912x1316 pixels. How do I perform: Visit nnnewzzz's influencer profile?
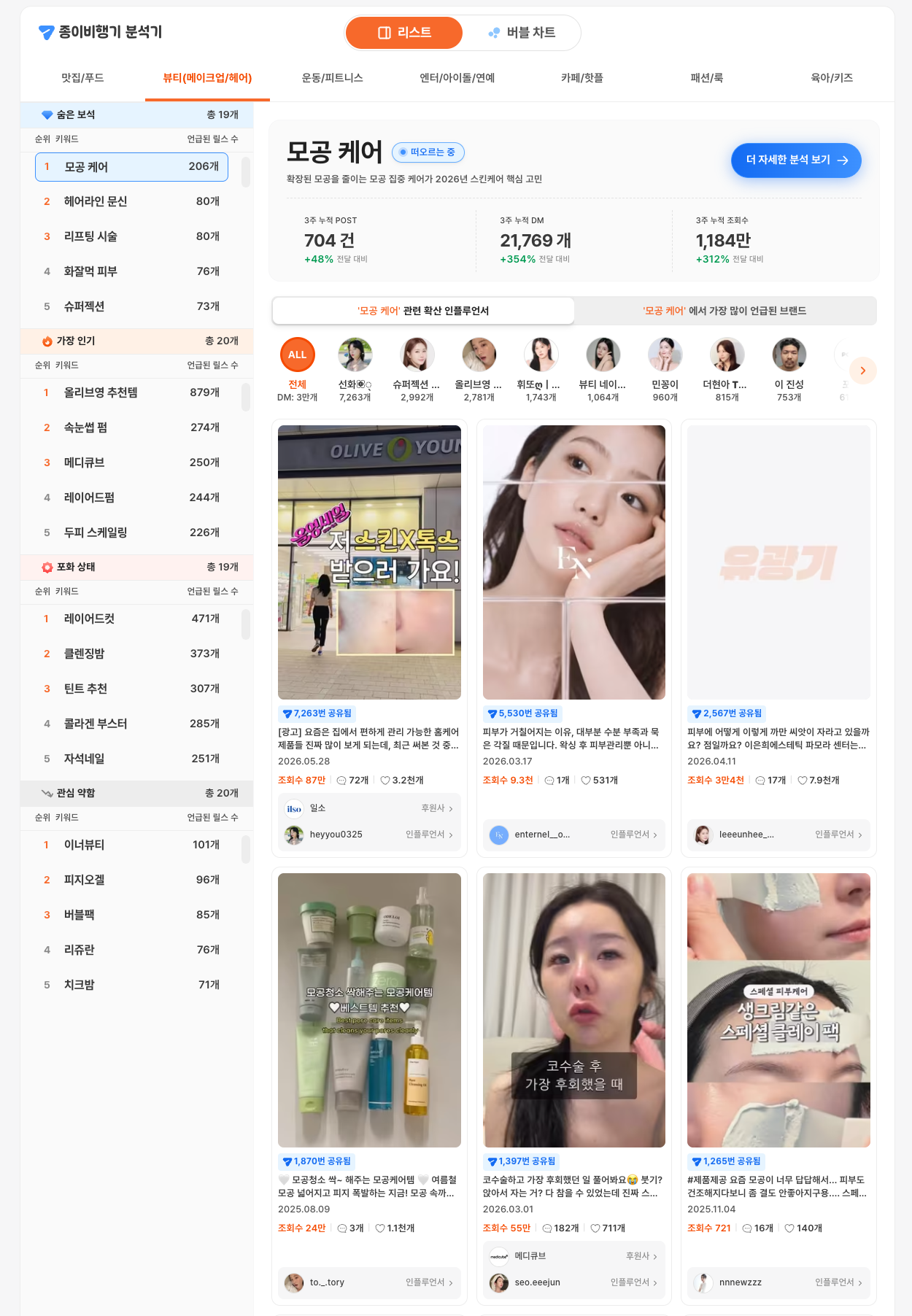[x=778, y=1282]
